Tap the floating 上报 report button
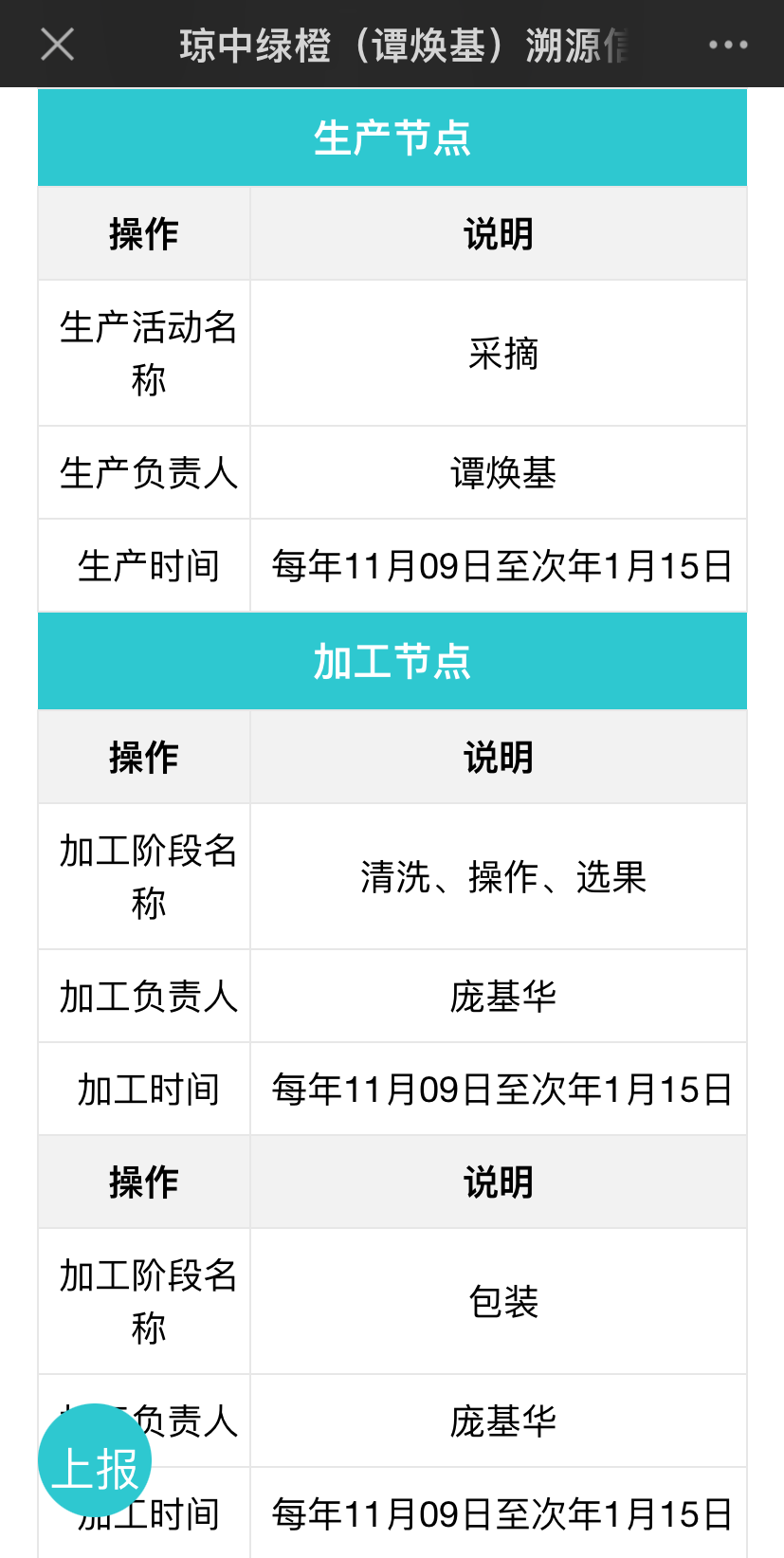 (95, 1460)
